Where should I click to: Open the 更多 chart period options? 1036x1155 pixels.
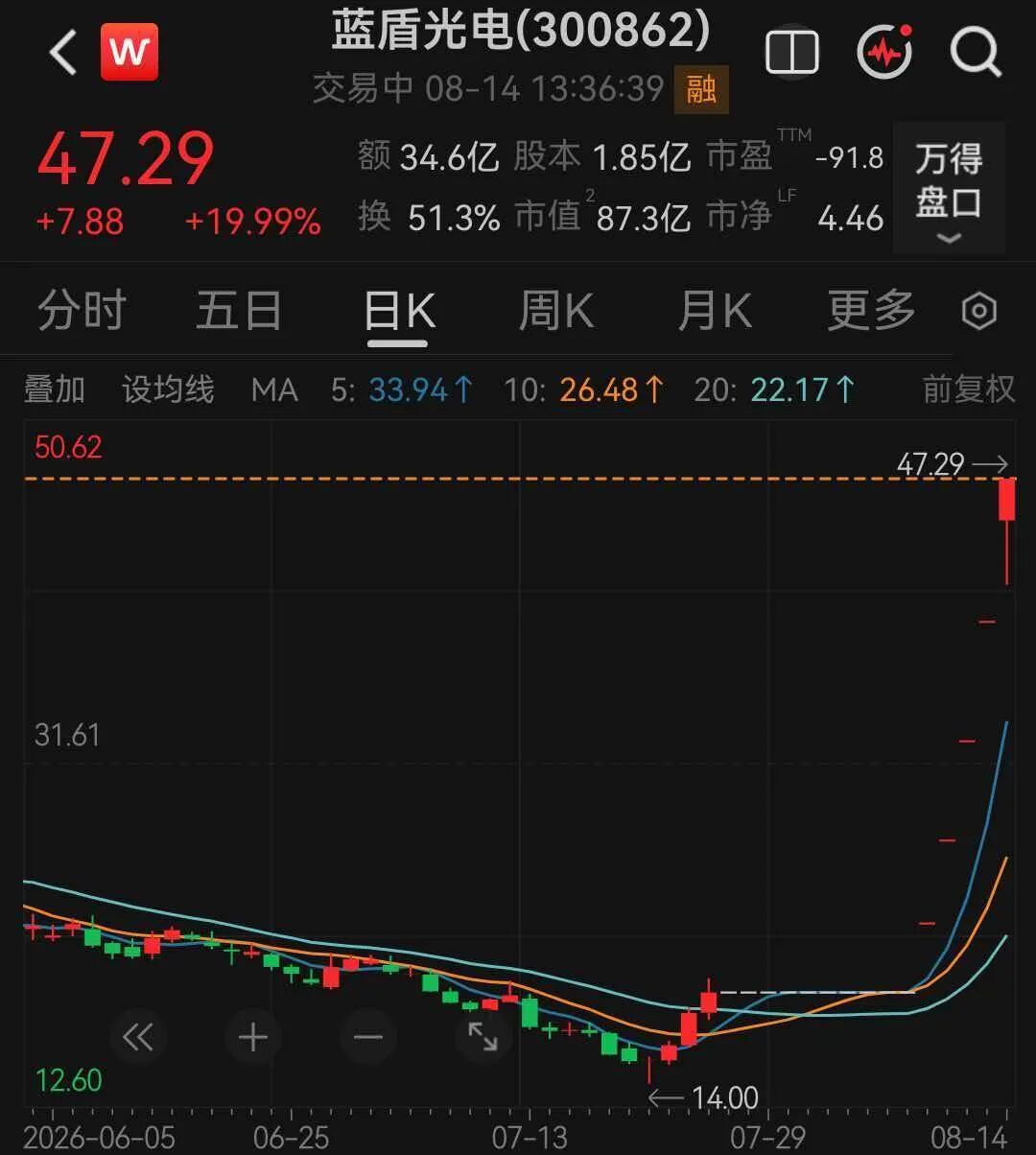872,311
